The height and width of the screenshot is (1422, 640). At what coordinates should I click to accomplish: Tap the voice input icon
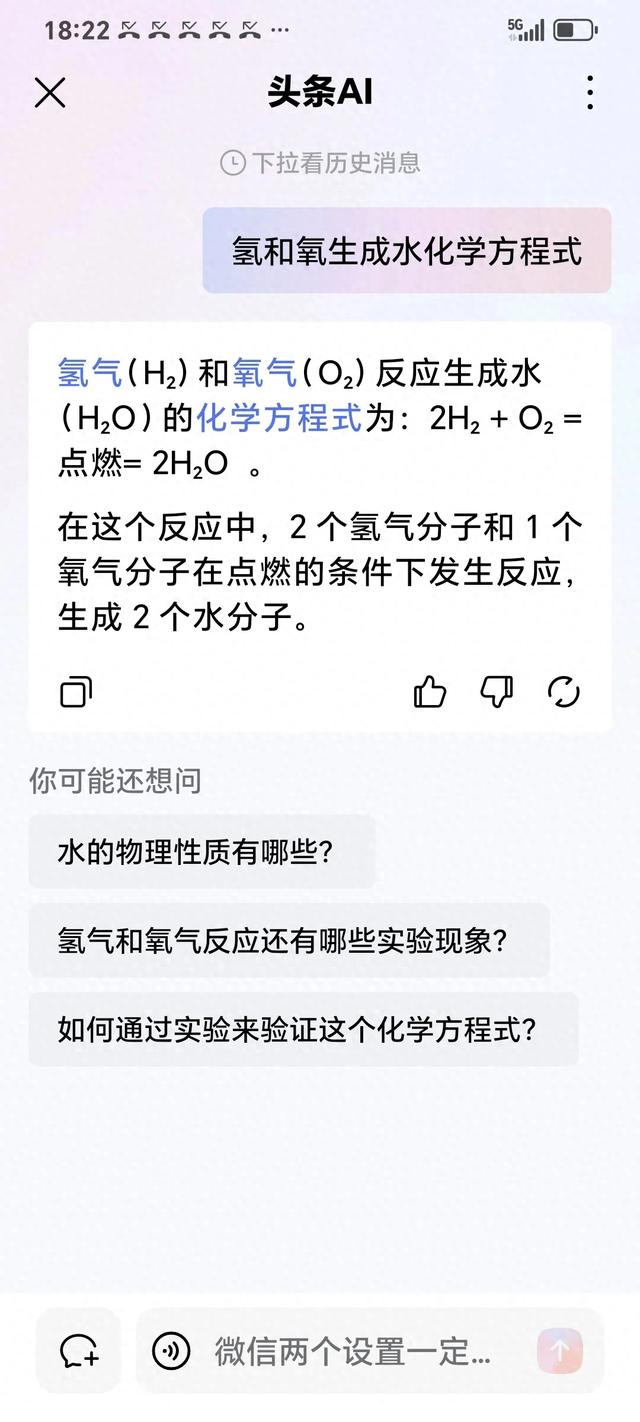point(171,1351)
